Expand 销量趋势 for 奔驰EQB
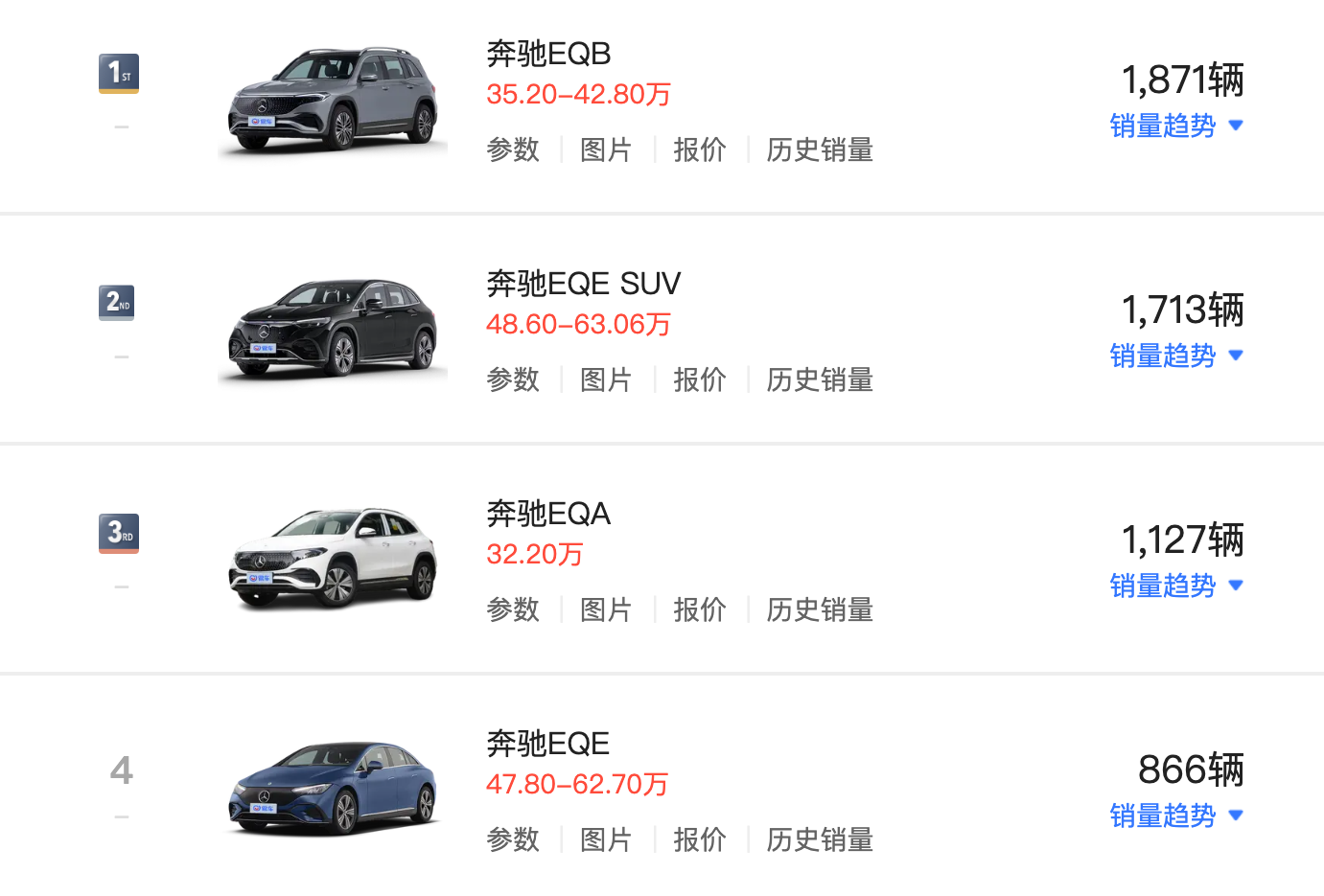 tap(1175, 126)
